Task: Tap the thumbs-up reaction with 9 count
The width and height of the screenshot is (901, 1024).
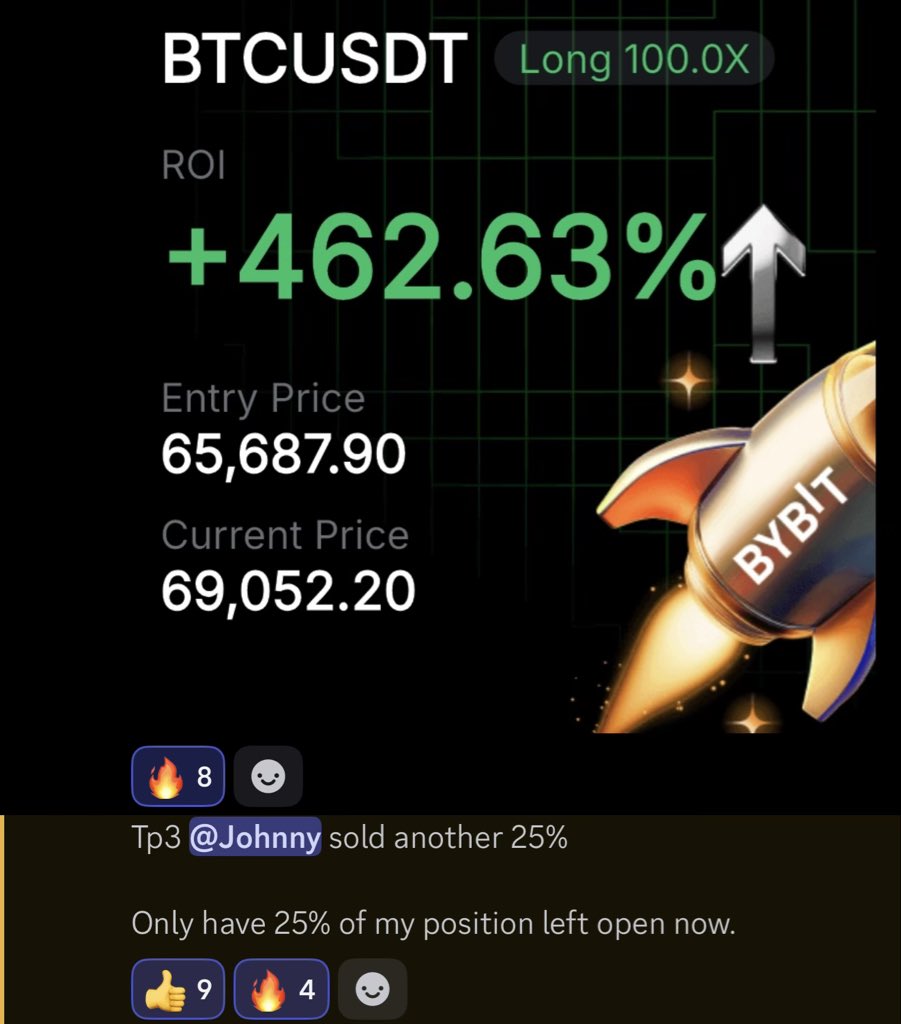Action: (178, 989)
